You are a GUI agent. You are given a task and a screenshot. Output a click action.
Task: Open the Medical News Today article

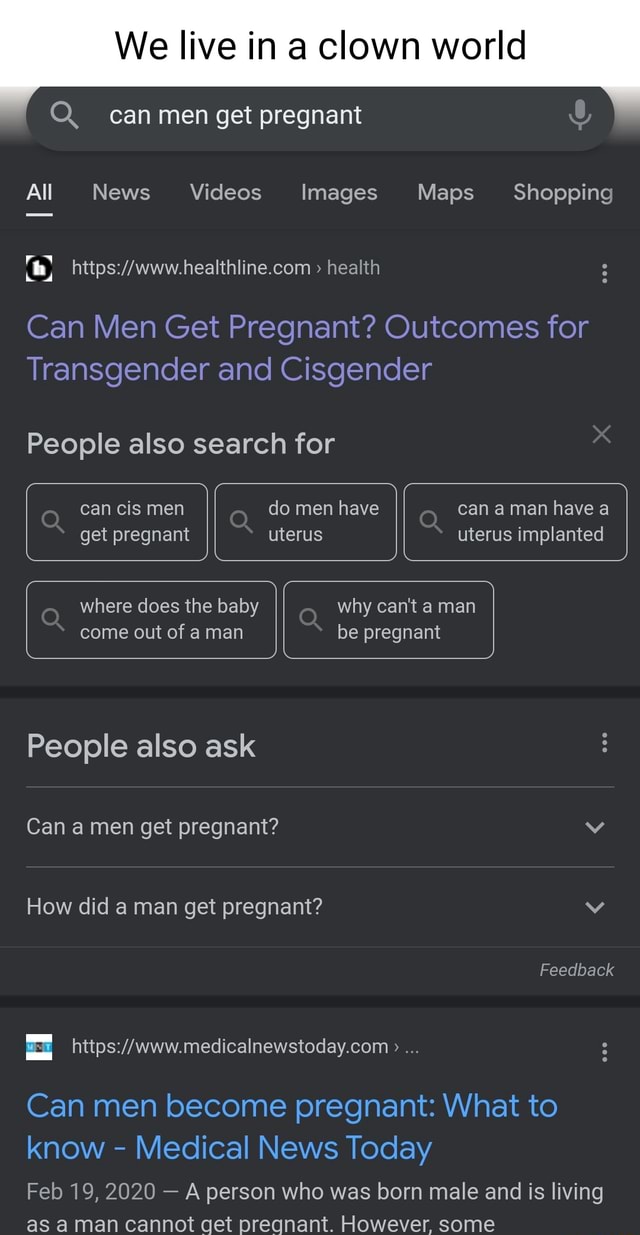[291, 1126]
